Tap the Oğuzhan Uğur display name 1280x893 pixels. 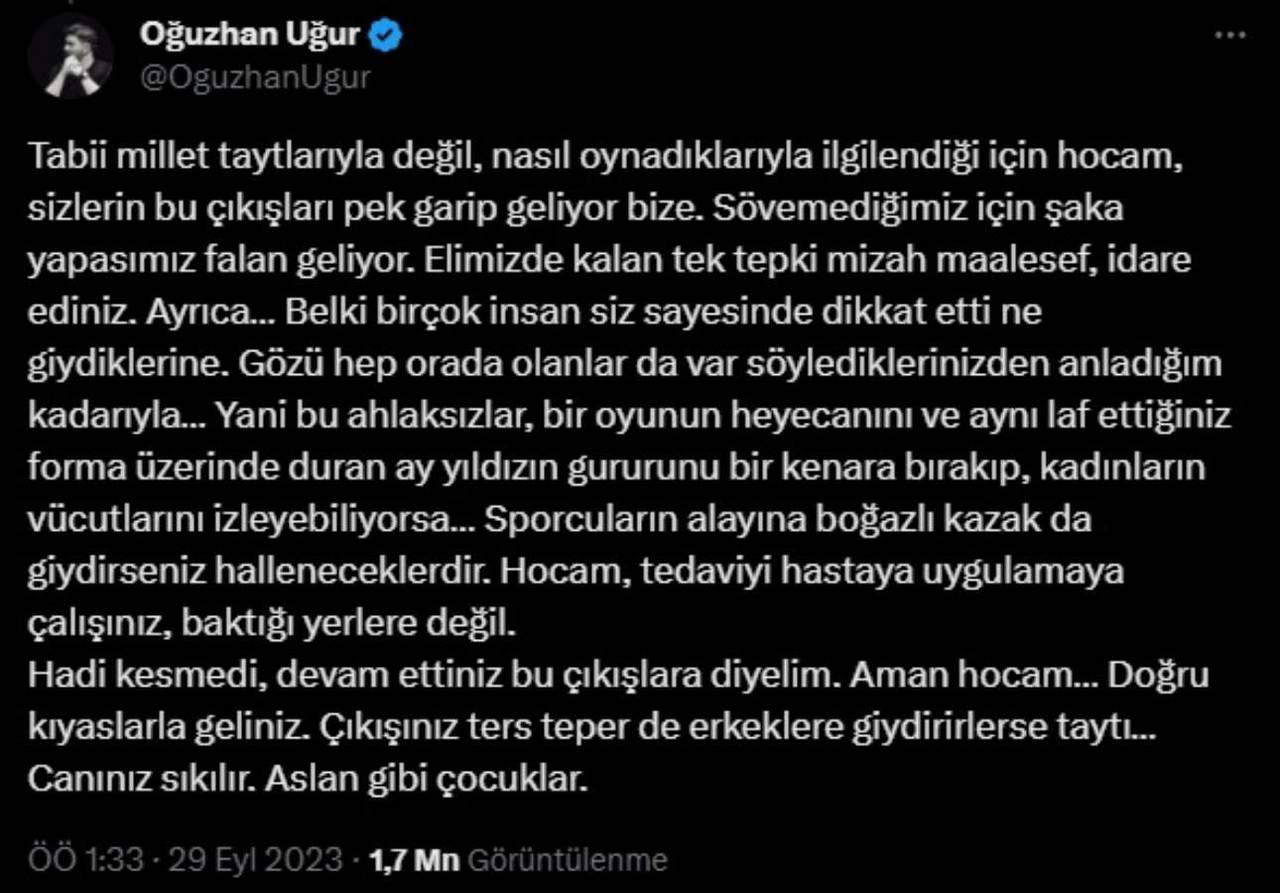click(x=250, y=36)
